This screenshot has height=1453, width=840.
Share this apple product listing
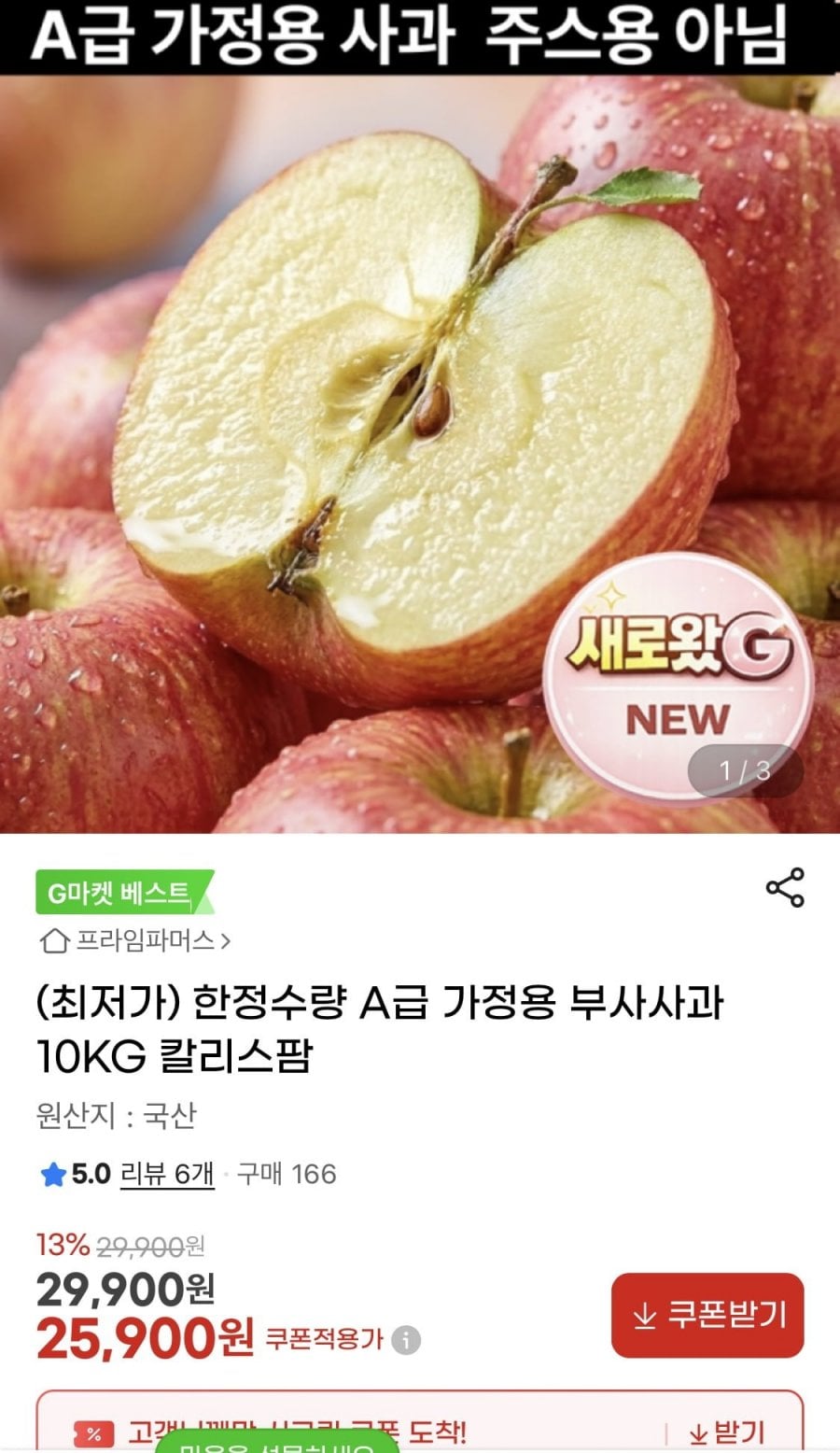click(x=785, y=887)
